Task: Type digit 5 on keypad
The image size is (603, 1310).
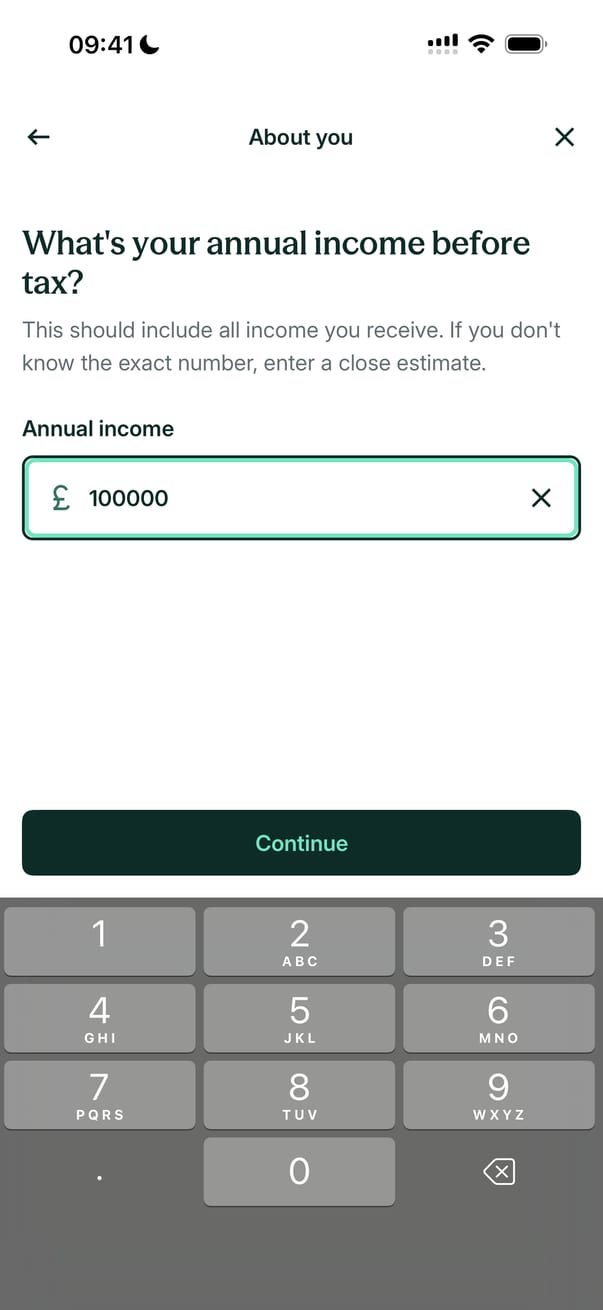Action: pyautogui.click(x=299, y=1017)
